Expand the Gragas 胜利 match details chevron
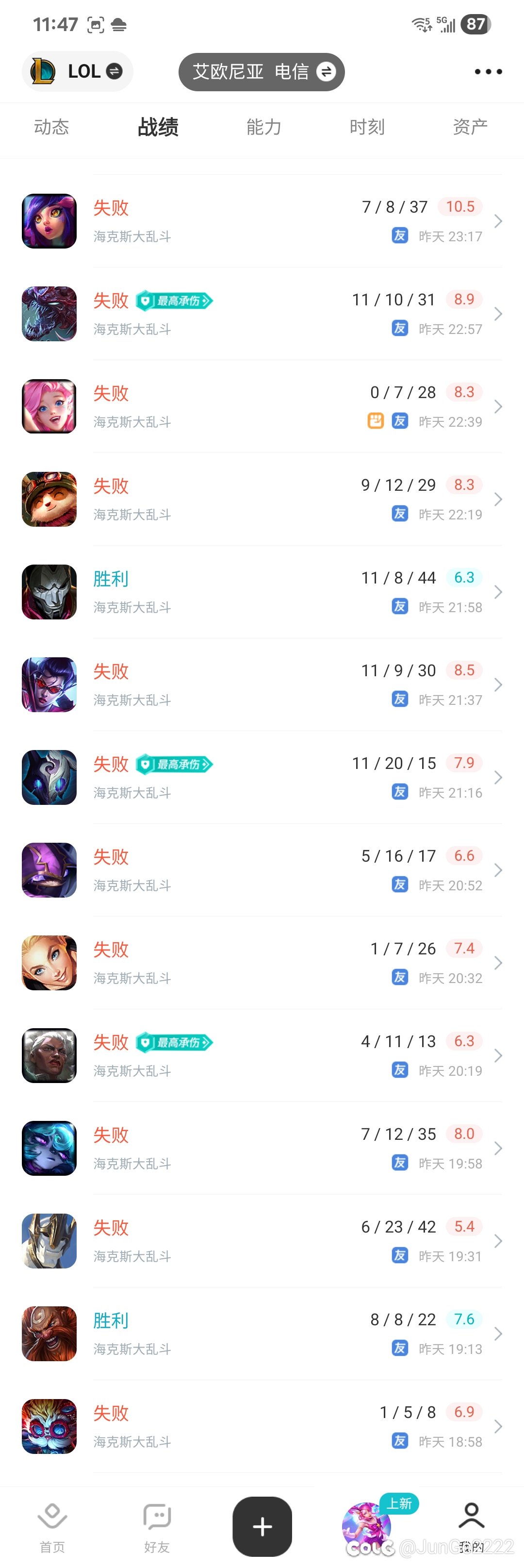This screenshot has height=1568, width=524. [x=498, y=1334]
